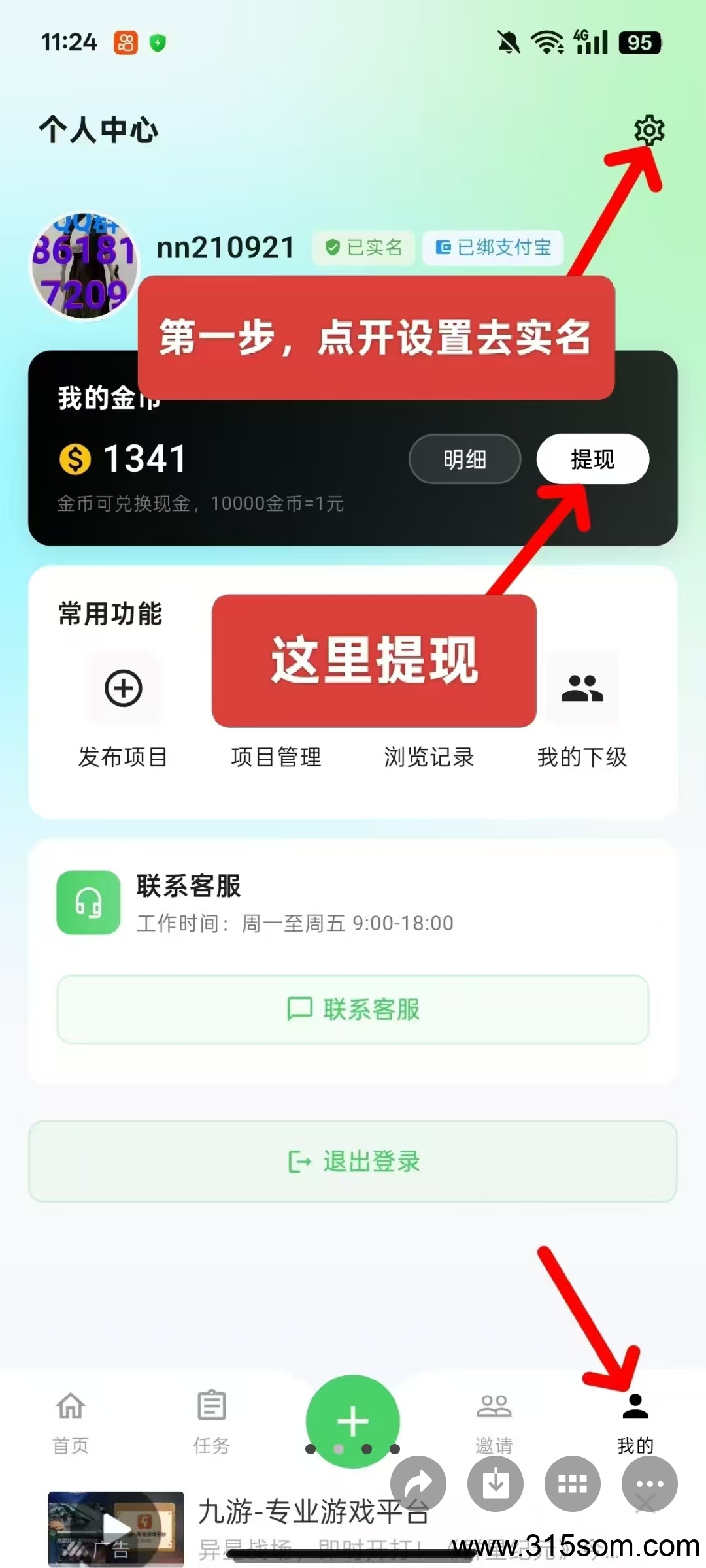Open 项目管理 project management

coord(277,757)
